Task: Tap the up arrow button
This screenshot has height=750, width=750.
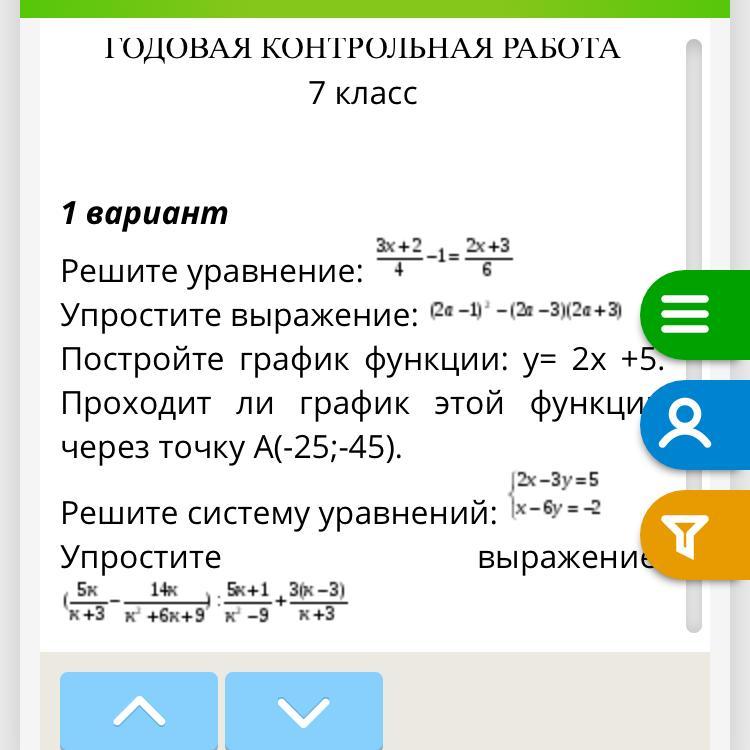Action: [x=139, y=711]
